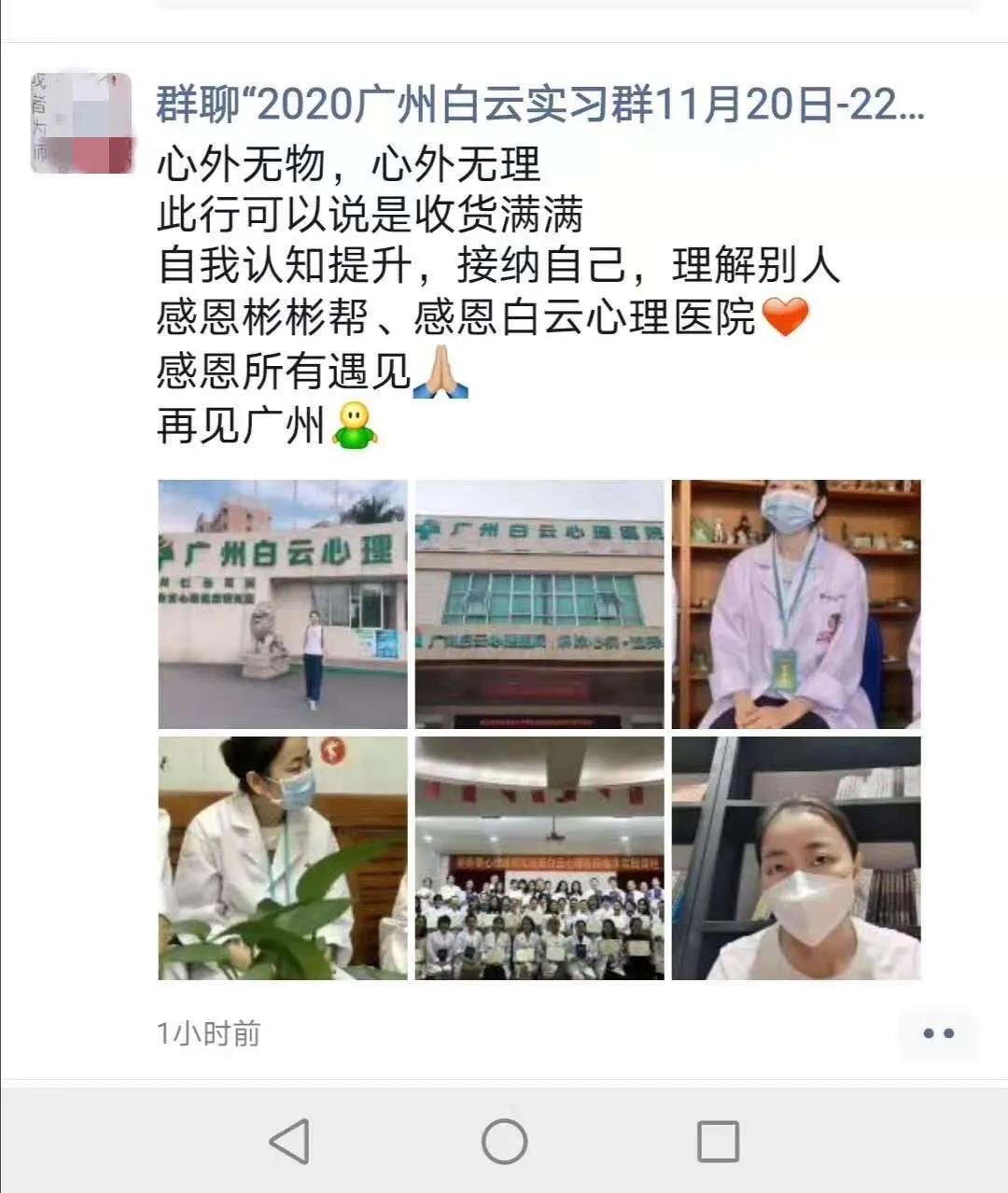Open the poster's blurred profile avatar
Viewport: 1008px width, 1193px height.
click(x=81, y=122)
